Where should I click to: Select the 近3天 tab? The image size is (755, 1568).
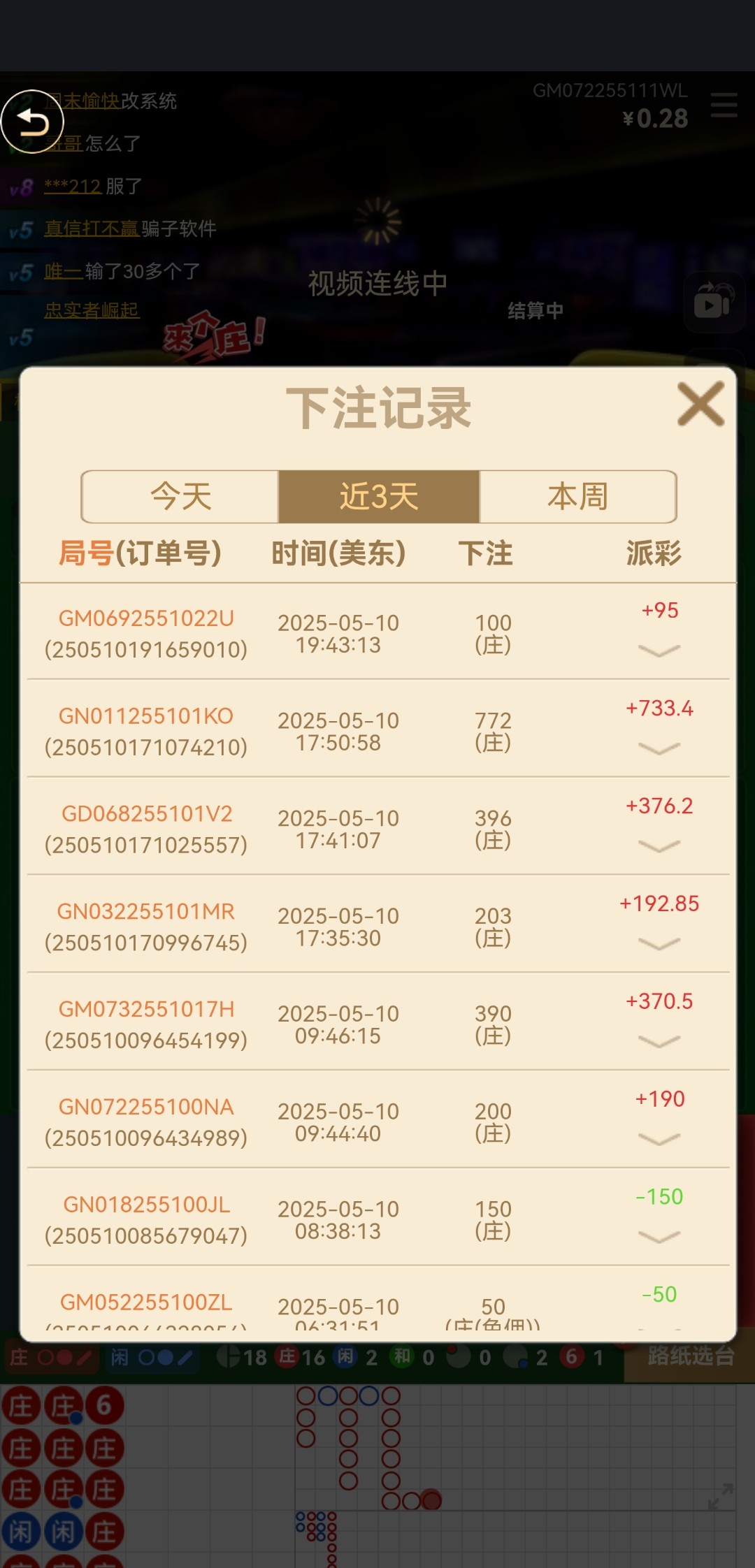click(x=379, y=497)
